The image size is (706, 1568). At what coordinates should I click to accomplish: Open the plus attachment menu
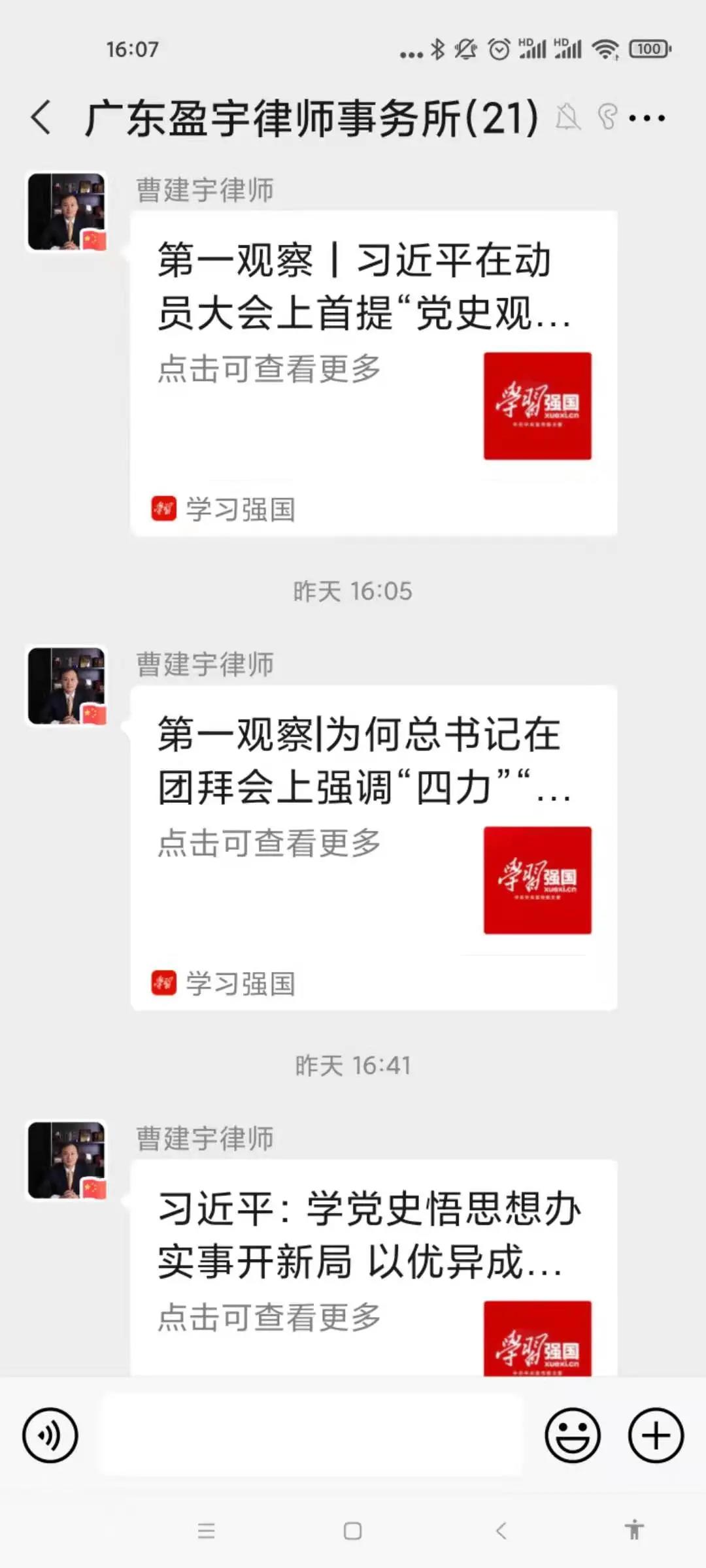(656, 1435)
